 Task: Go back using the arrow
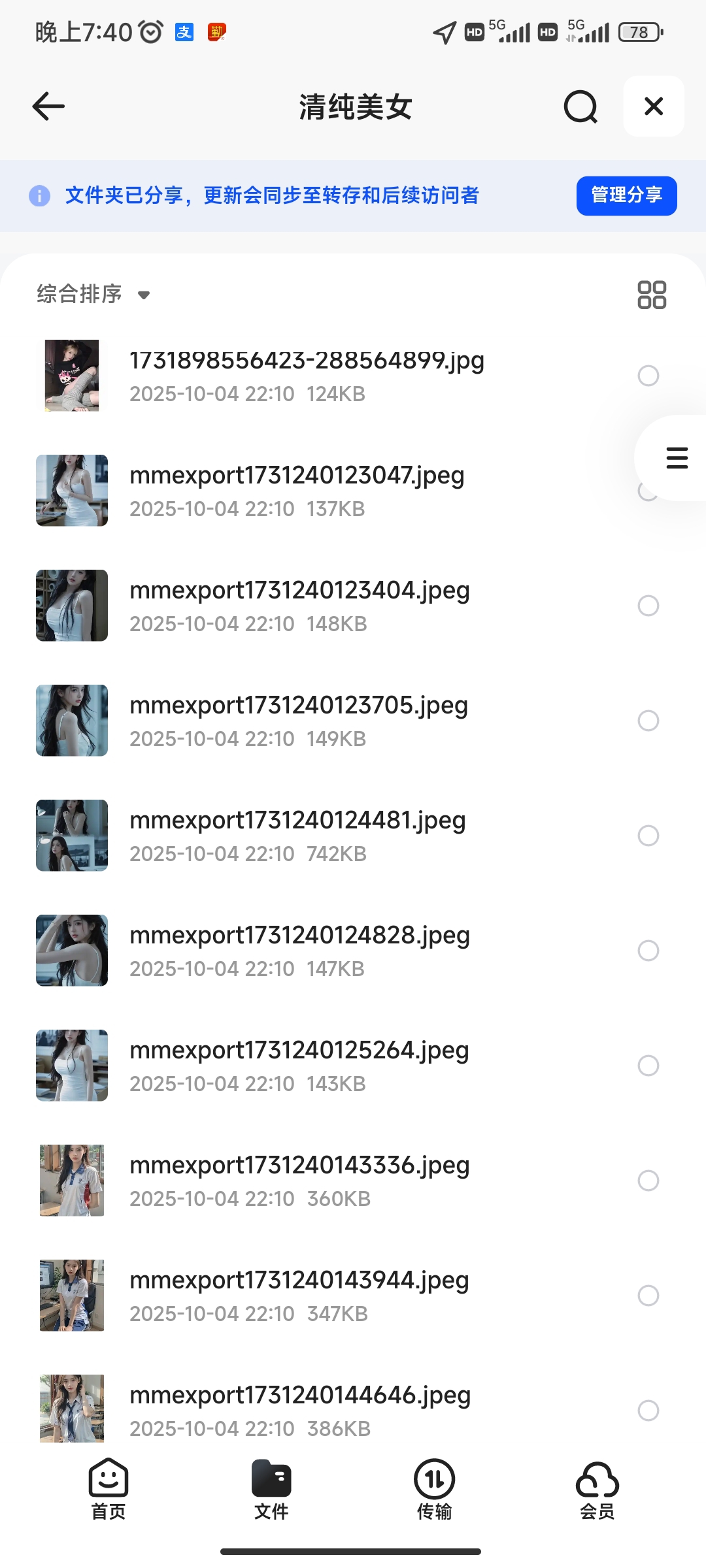48,106
